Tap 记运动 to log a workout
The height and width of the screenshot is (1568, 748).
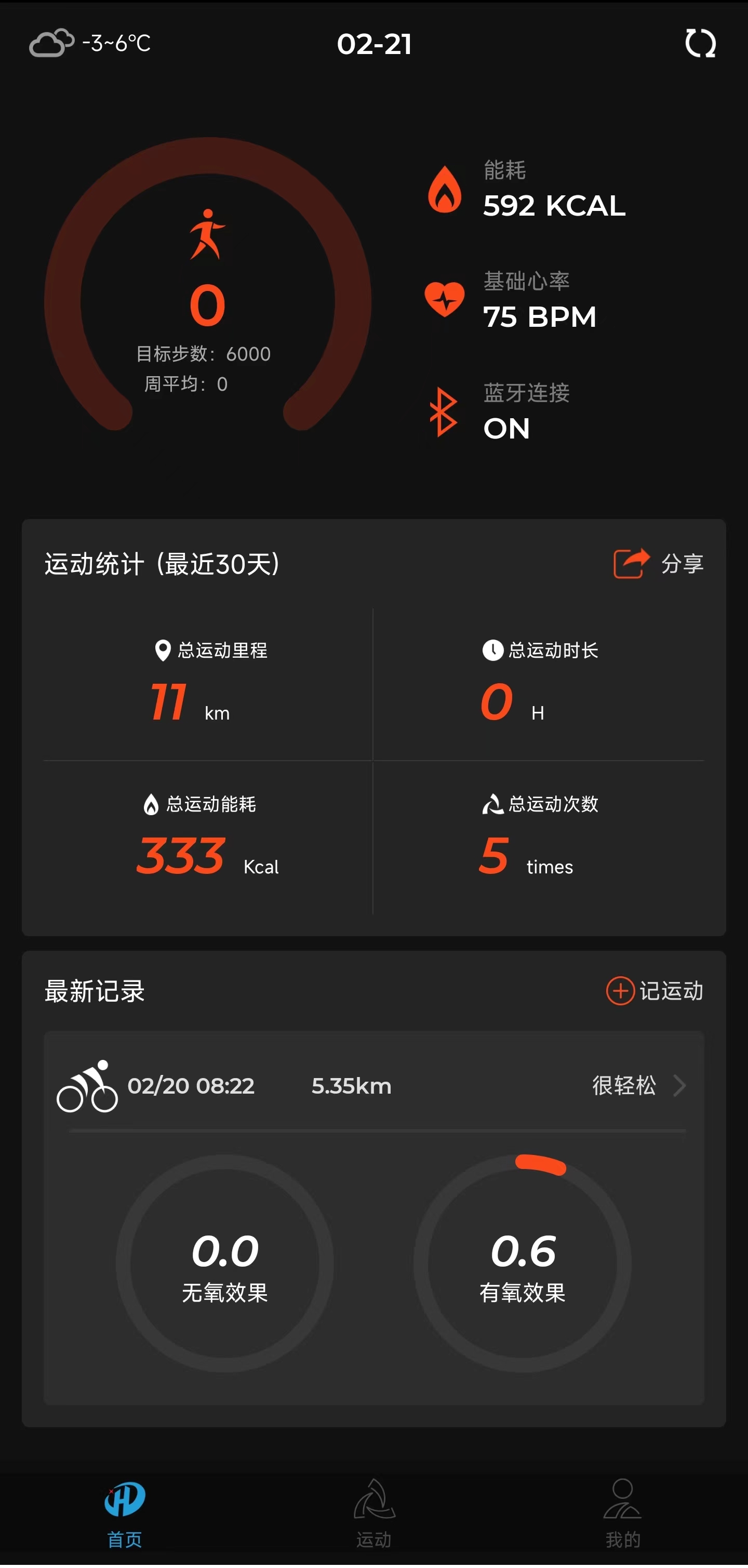click(x=655, y=991)
